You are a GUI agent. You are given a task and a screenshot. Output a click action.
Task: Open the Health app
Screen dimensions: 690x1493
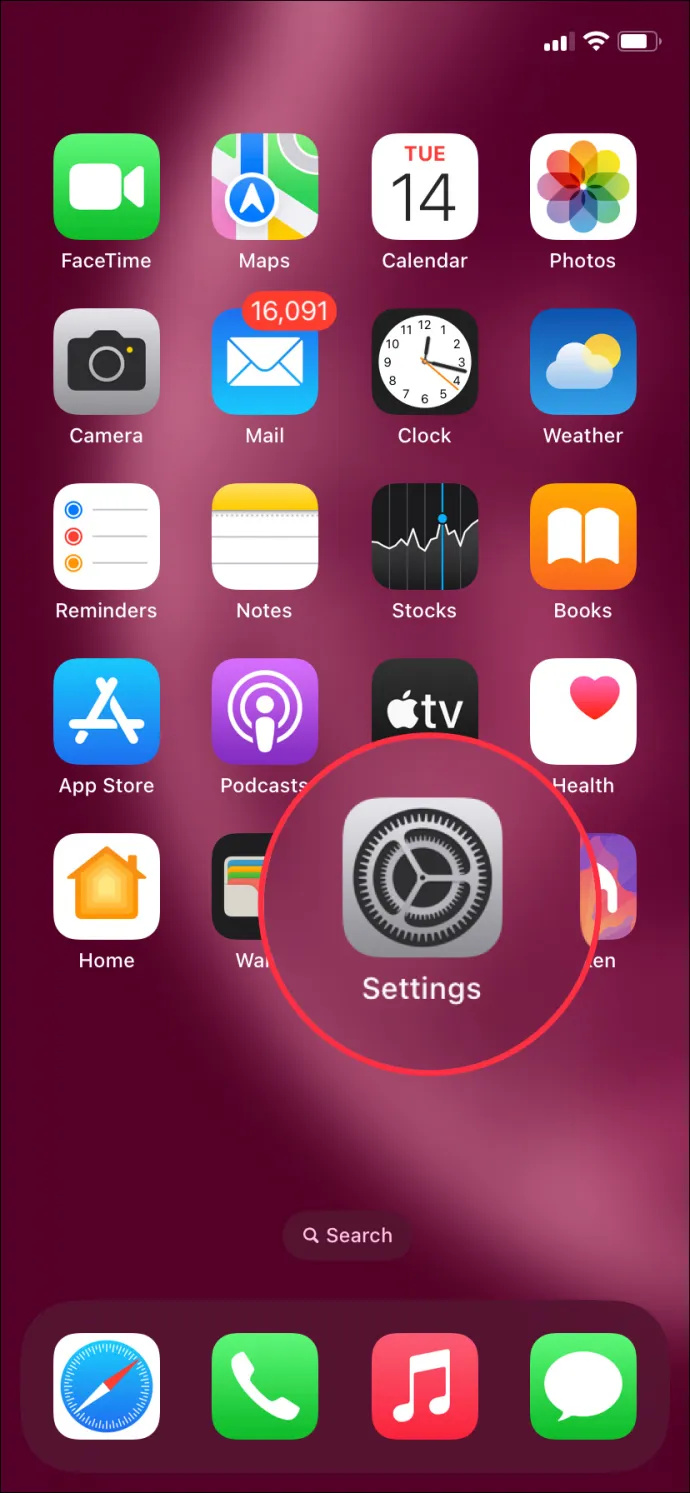click(x=583, y=712)
